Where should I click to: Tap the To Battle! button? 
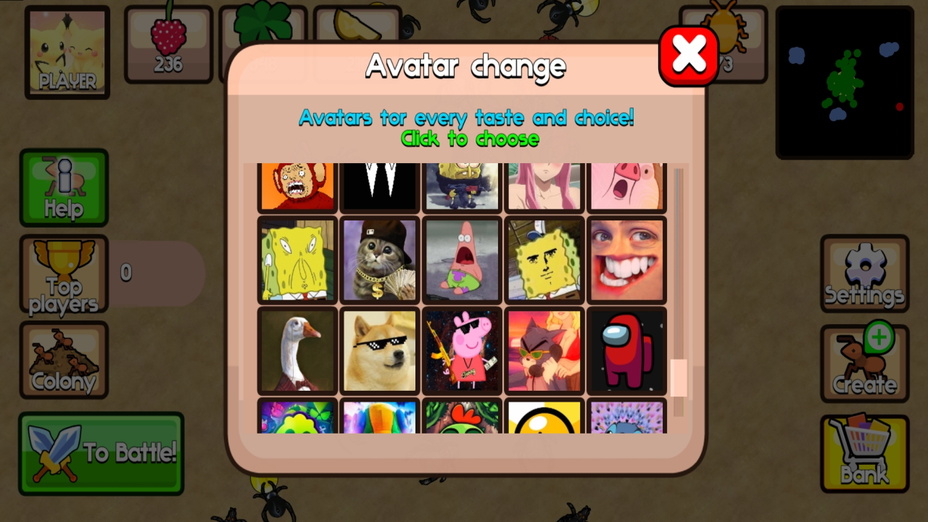tap(101, 453)
